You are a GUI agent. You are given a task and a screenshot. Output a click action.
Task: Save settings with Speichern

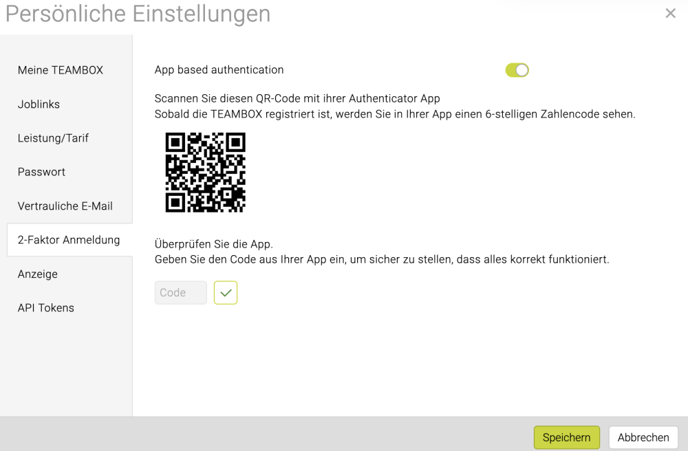pyautogui.click(x=566, y=437)
